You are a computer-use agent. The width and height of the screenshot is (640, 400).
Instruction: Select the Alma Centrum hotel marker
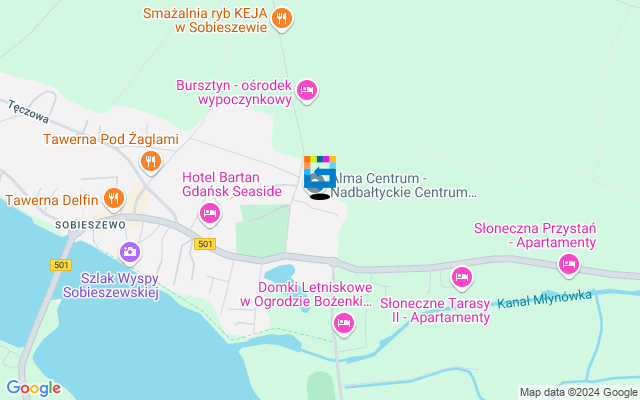pos(319,174)
